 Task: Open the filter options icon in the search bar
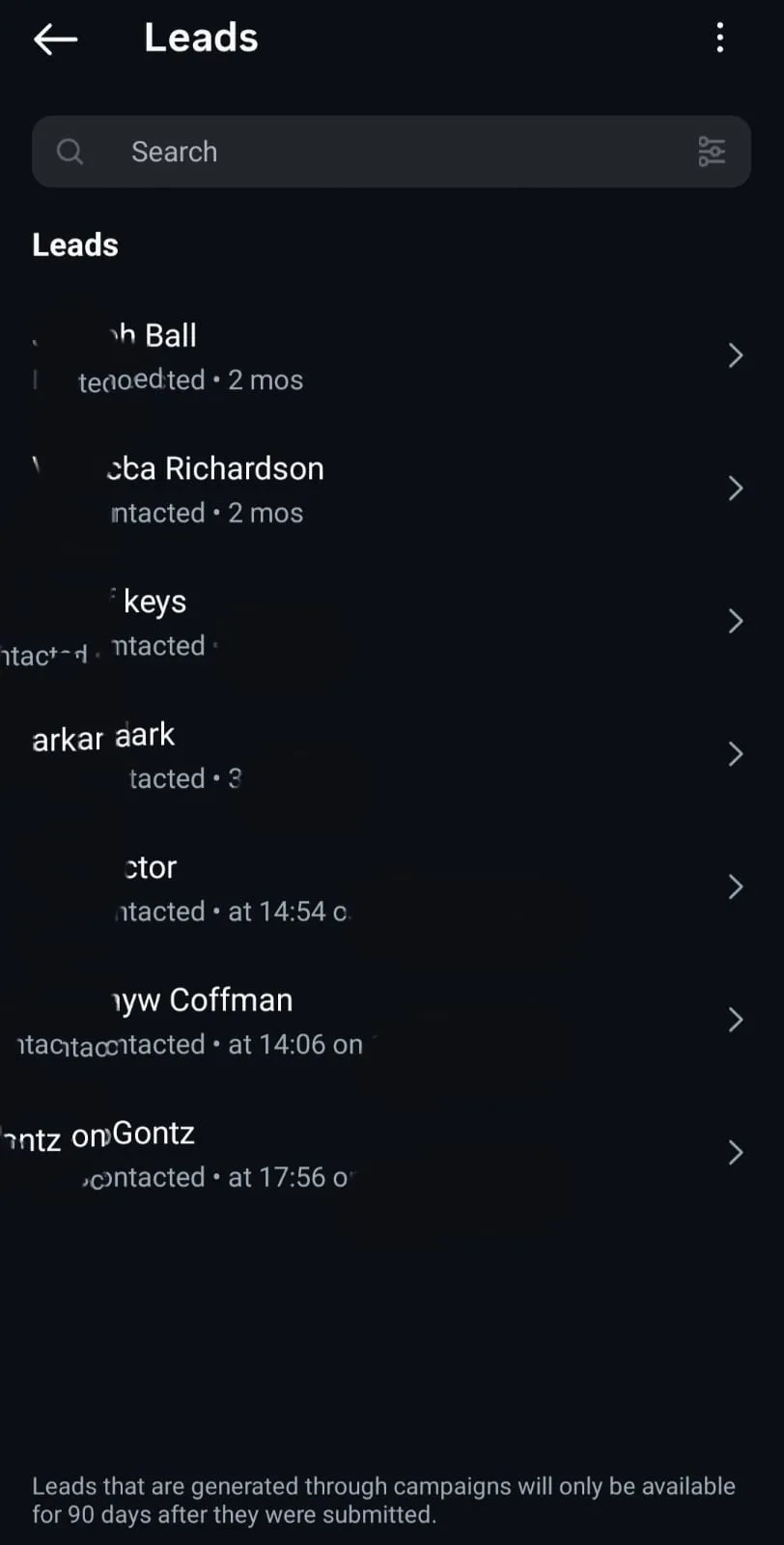pyautogui.click(x=712, y=152)
